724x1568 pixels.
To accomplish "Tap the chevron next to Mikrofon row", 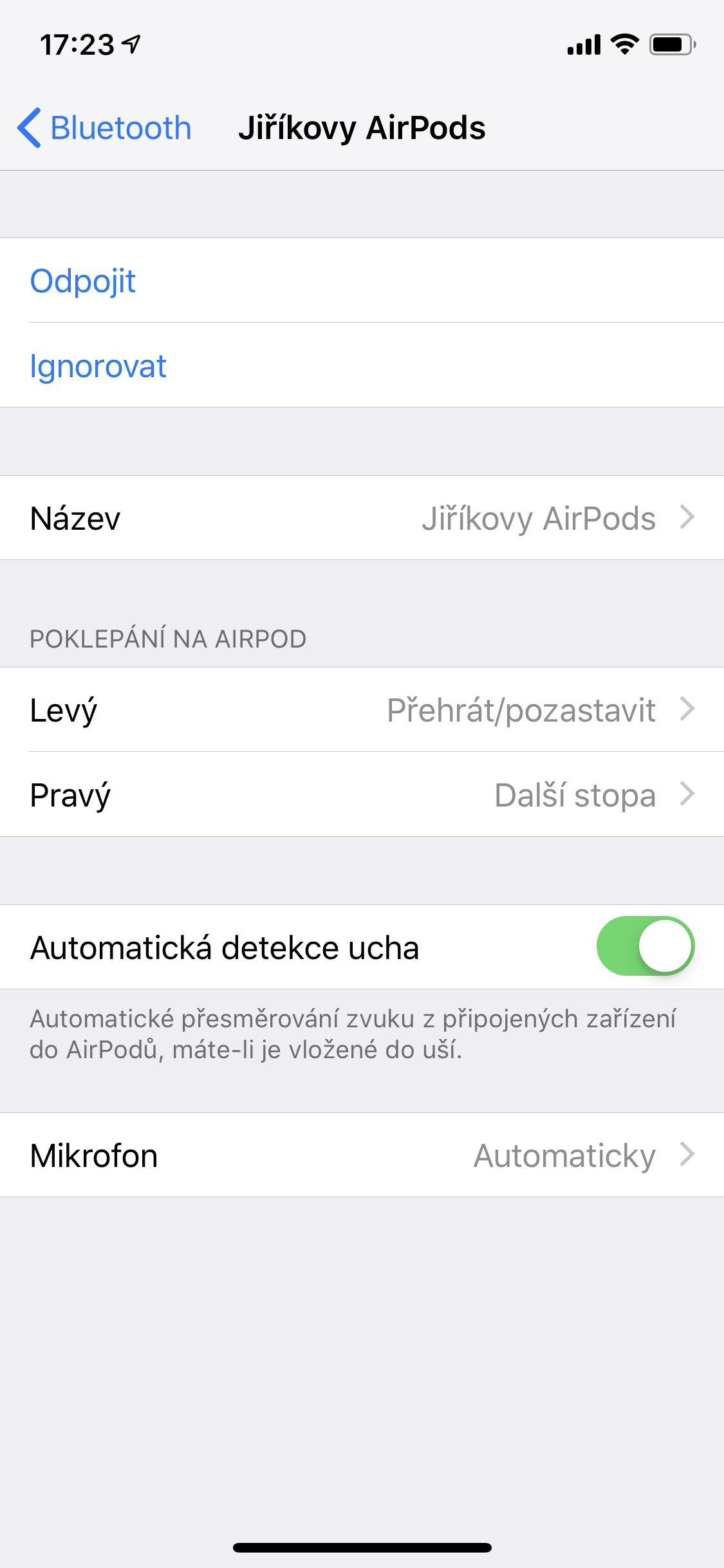I will [x=689, y=1154].
